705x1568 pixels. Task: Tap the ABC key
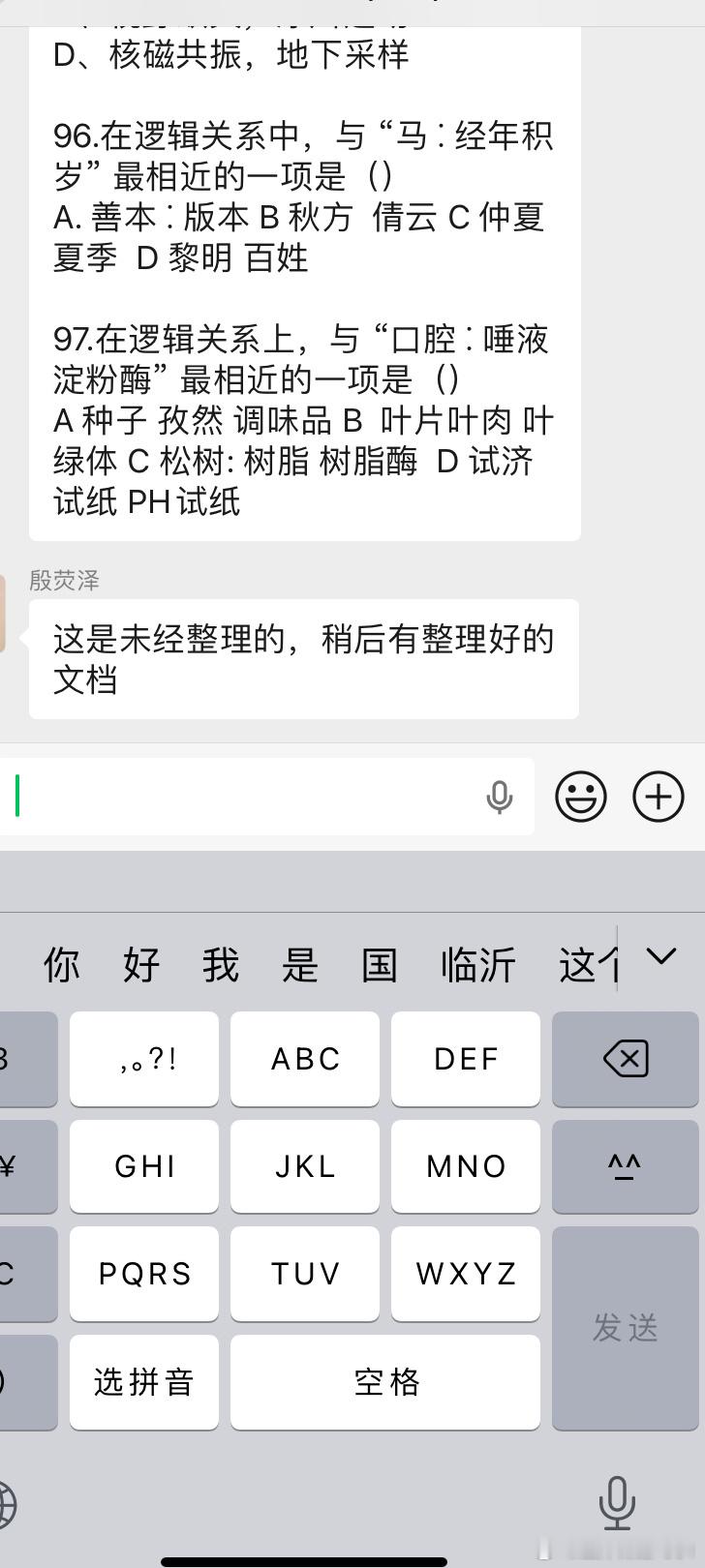(x=305, y=1058)
